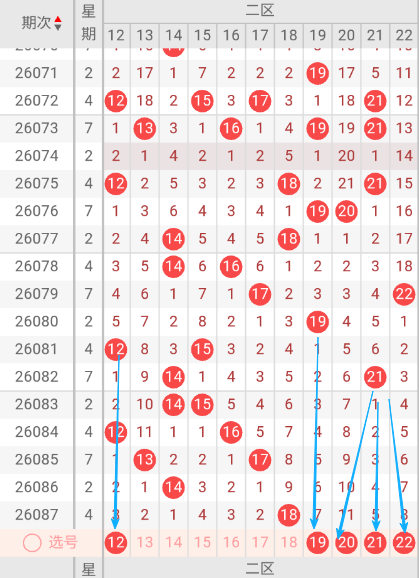Select number 18 in the 选号 row
Viewport: 419px width, 578px height.
pyautogui.click(x=289, y=543)
